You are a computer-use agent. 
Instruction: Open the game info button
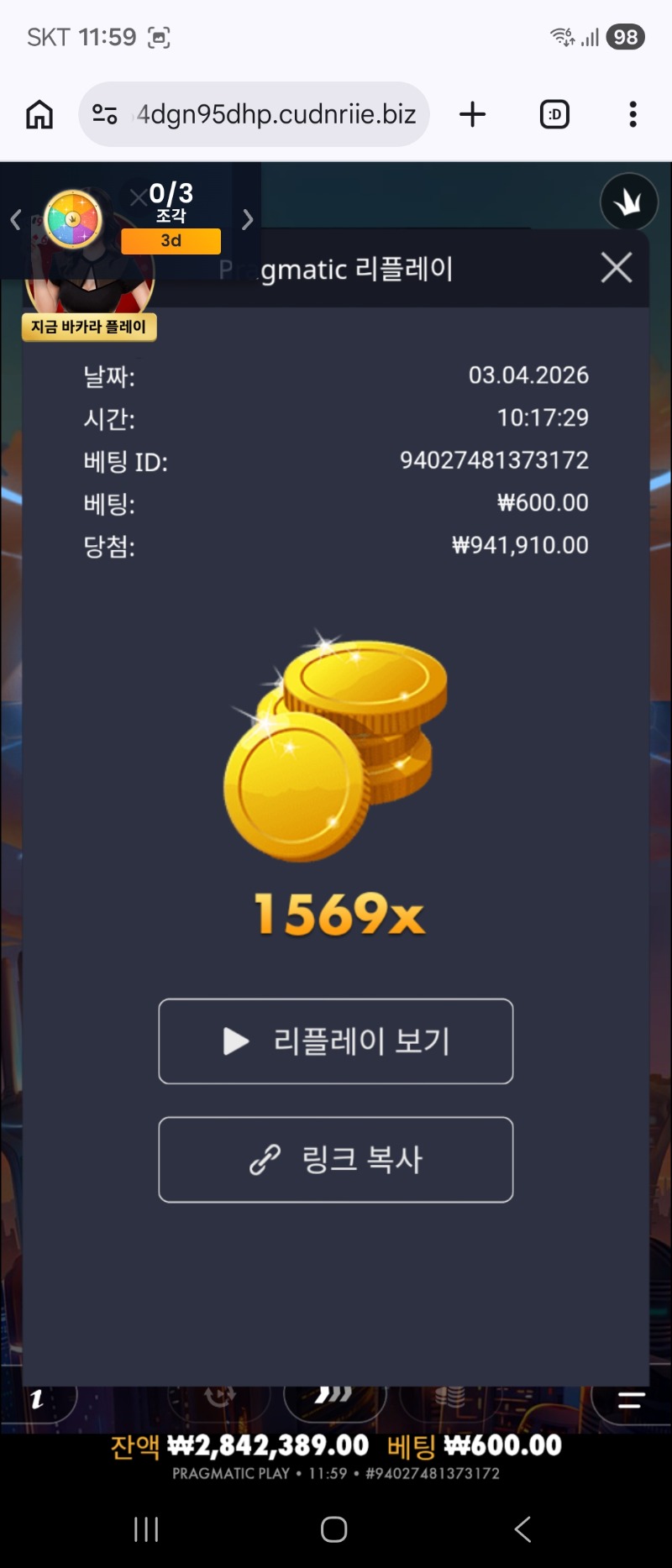pos(36,1399)
